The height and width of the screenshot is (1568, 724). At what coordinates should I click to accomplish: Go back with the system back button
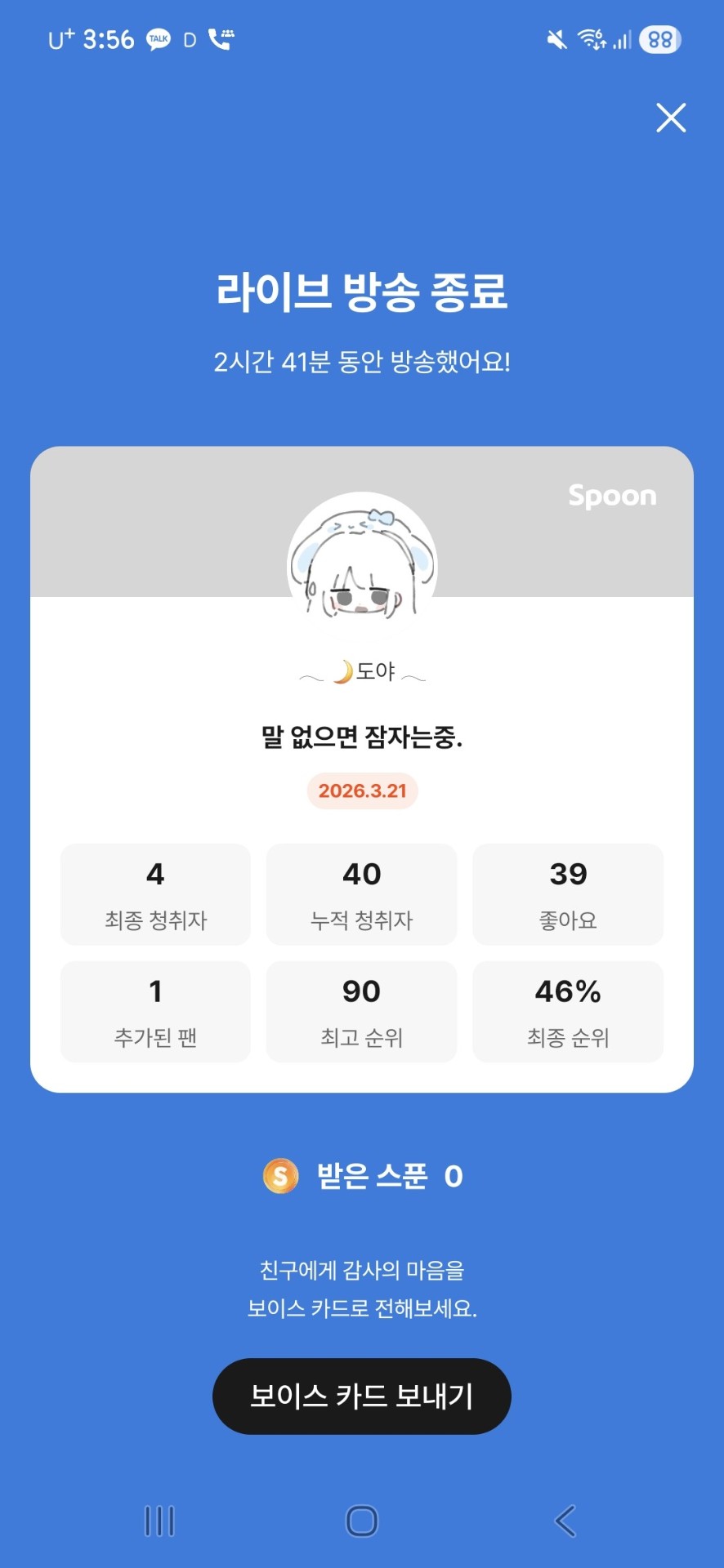pyautogui.click(x=565, y=1521)
